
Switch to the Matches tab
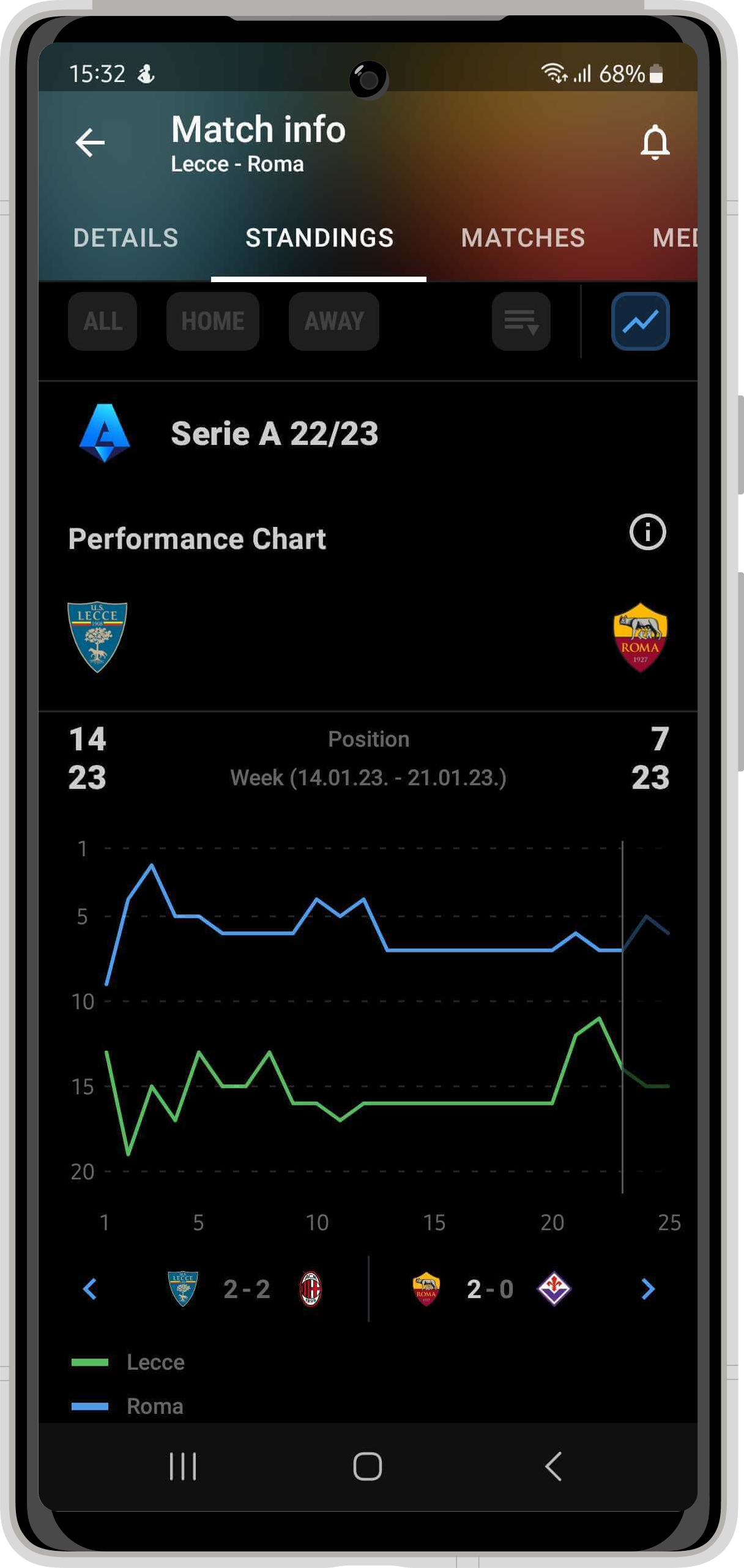click(523, 238)
